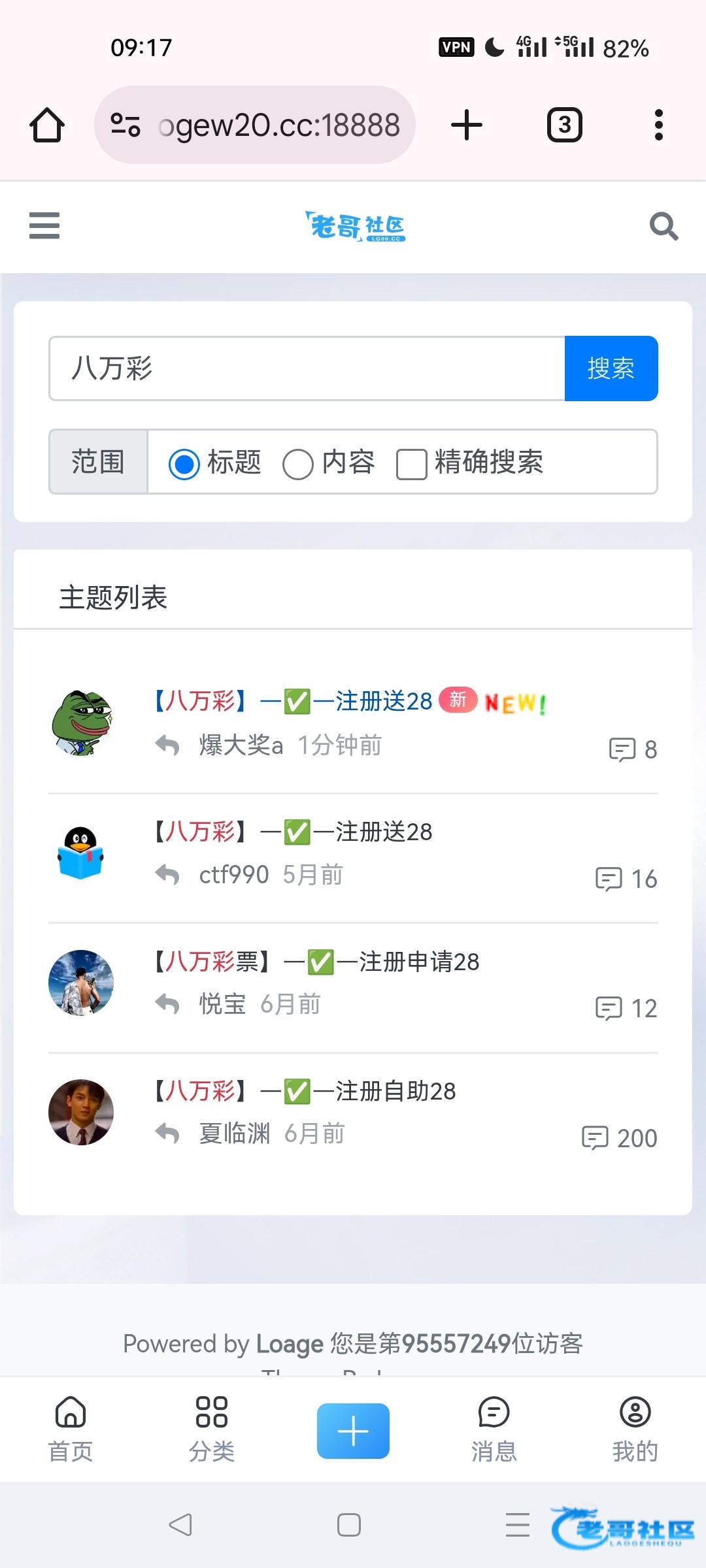Open the 注册送28 thread by 爆大奖a

(x=293, y=702)
